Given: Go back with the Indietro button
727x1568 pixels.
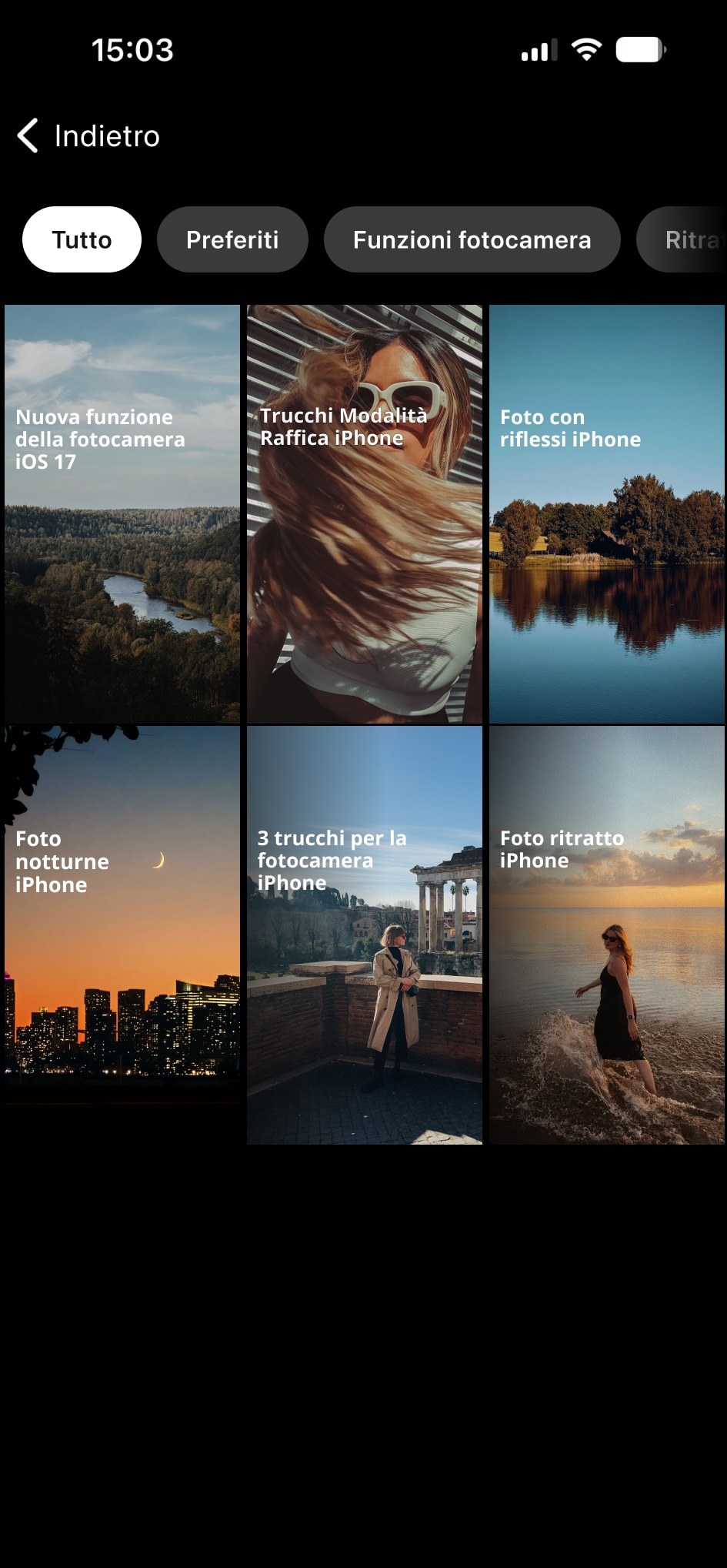Looking at the screenshot, I should pos(89,136).
